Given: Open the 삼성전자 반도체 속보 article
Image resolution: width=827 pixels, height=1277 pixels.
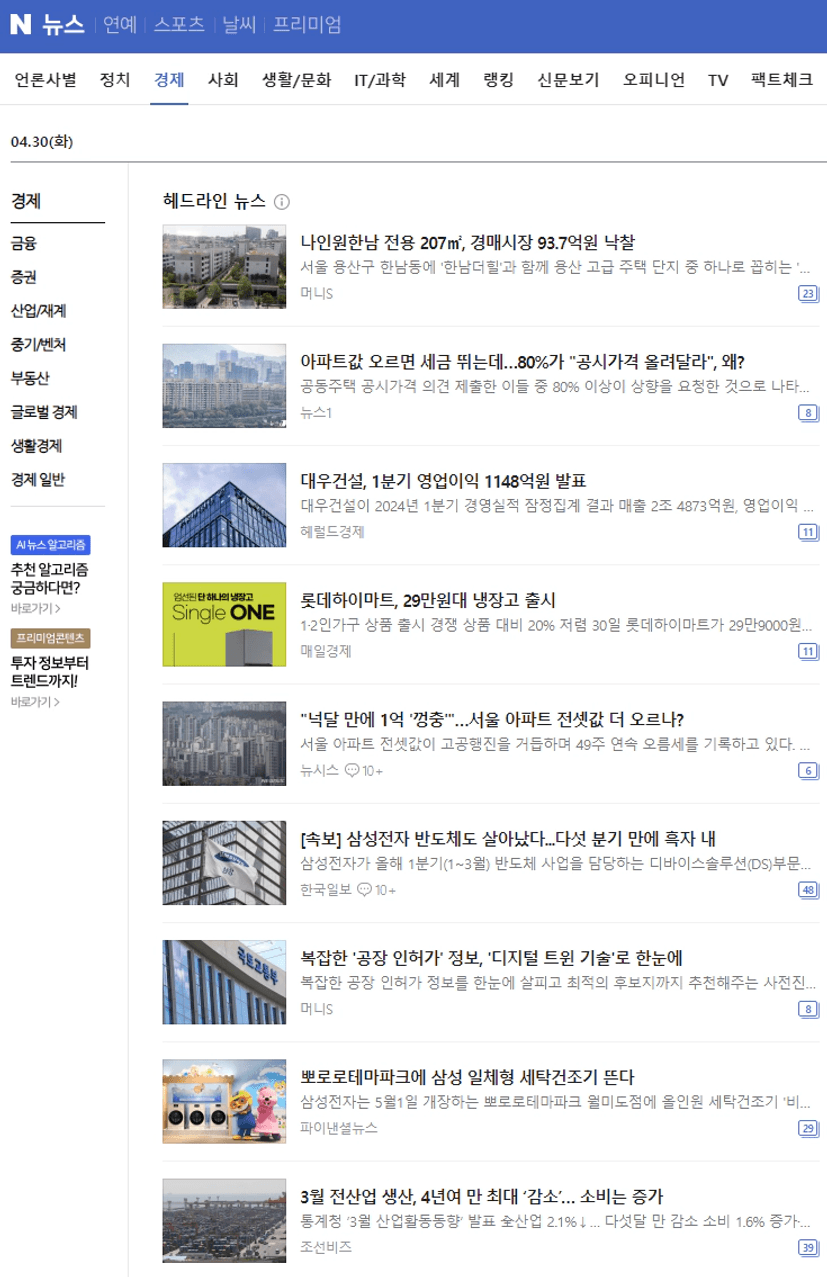Looking at the screenshot, I should pyautogui.click(x=507, y=838).
